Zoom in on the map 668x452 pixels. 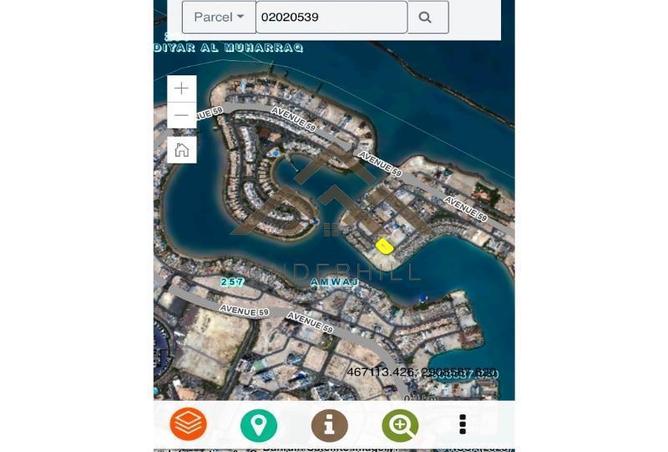[181, 88]
